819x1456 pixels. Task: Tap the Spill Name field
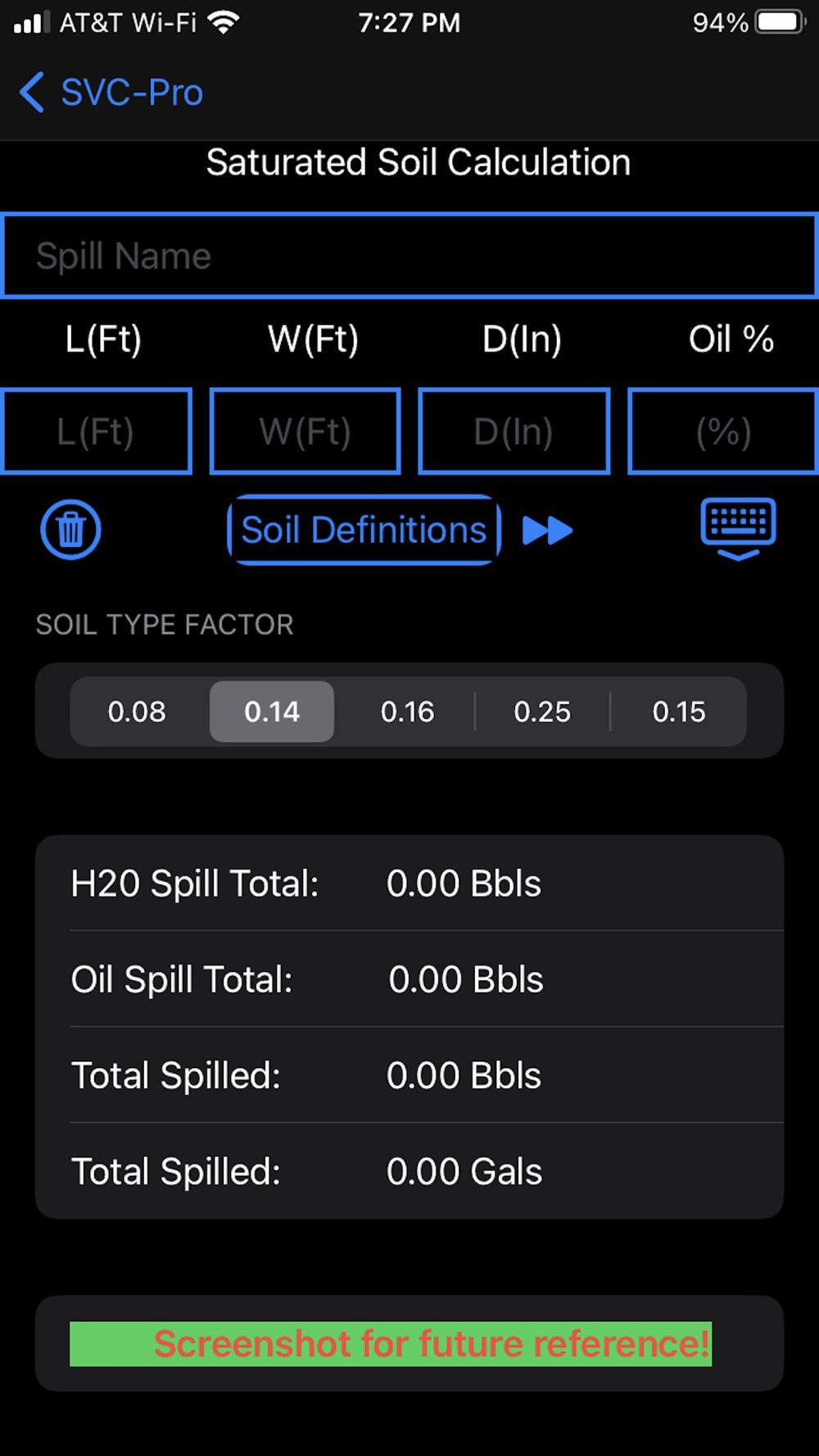[x=409, y=255]
